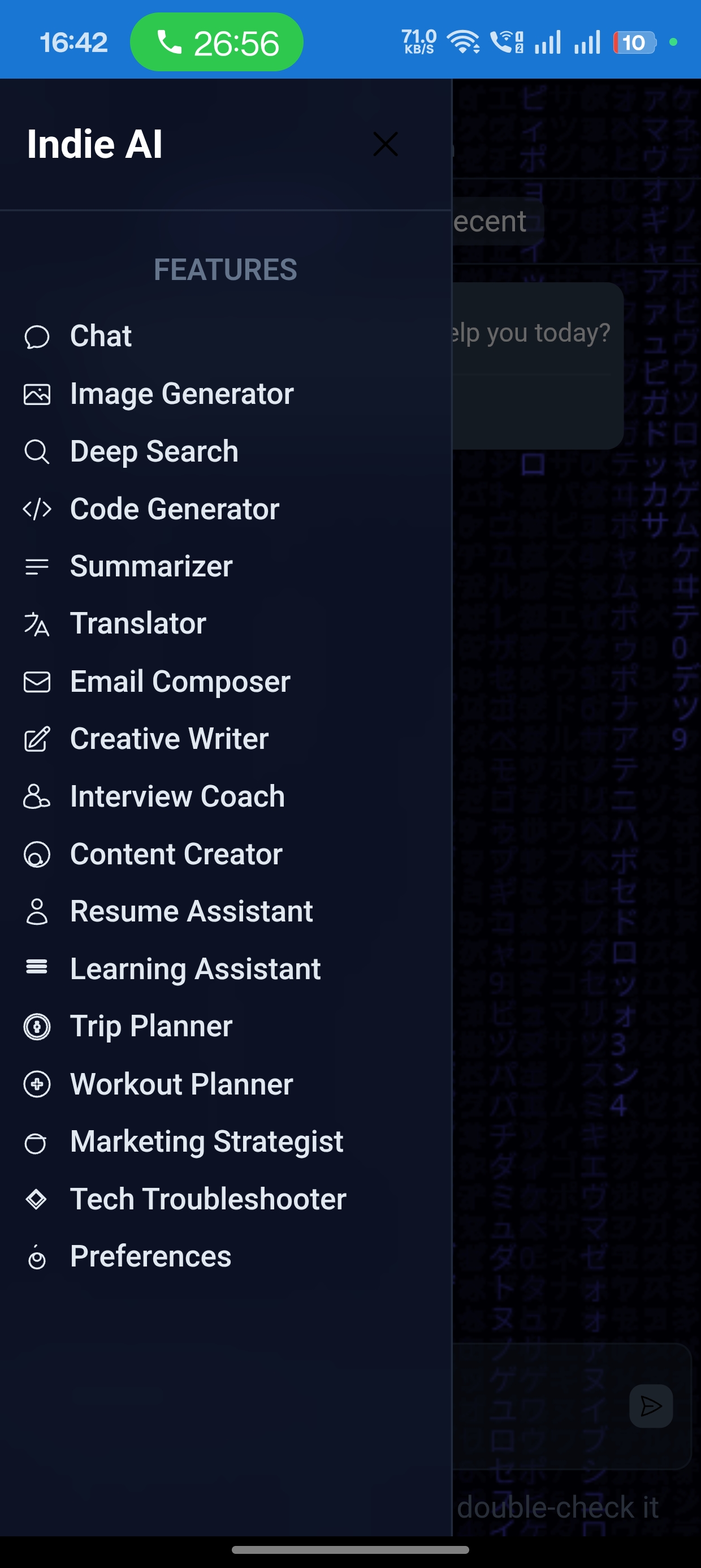Open the Trip Planner

(x=151, y=1026)
